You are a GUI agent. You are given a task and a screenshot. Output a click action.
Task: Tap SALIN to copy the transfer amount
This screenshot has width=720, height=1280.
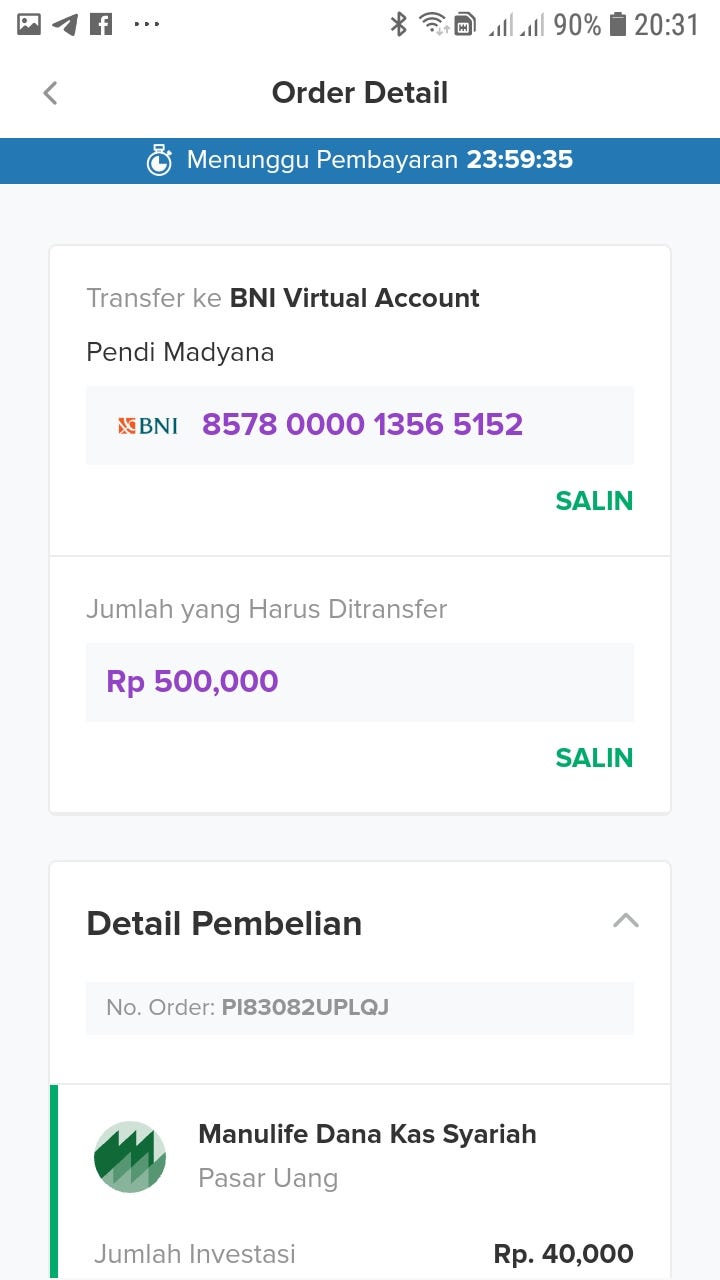tap(594, 758)
